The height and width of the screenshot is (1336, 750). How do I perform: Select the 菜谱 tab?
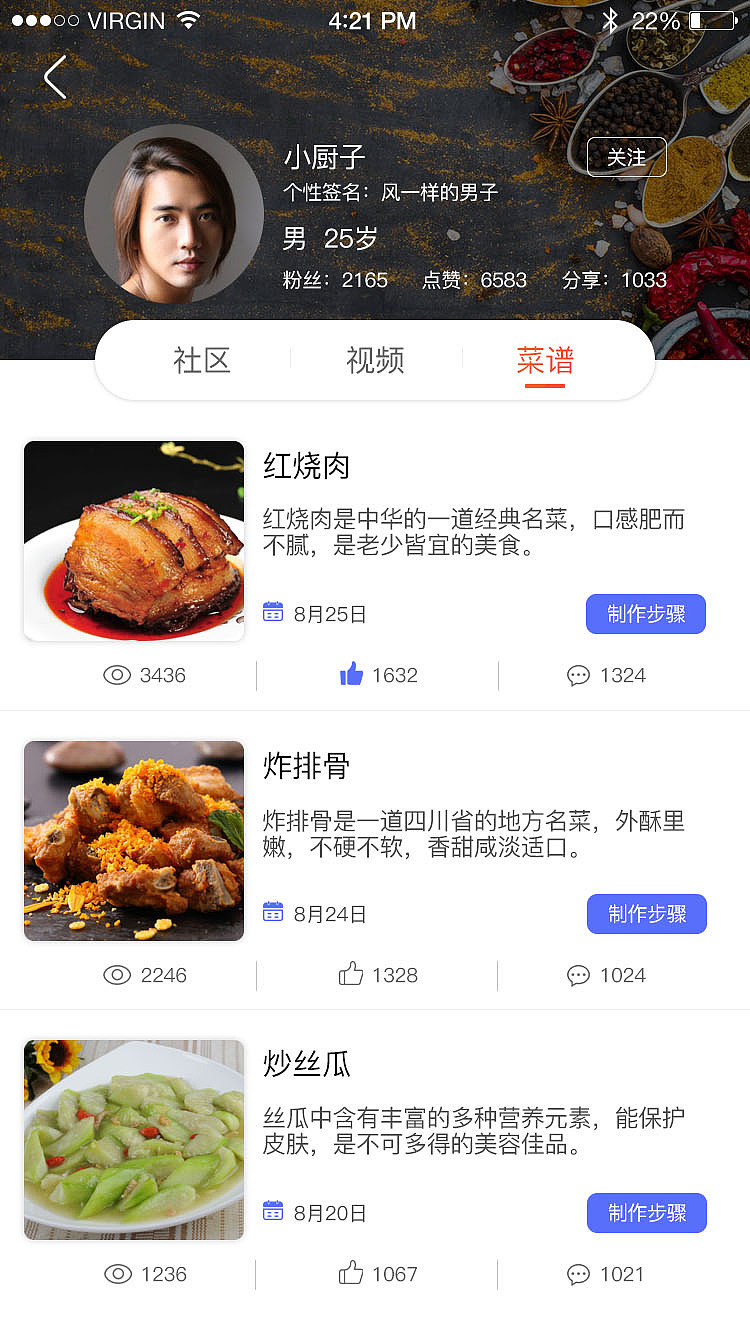coord(544,363)
